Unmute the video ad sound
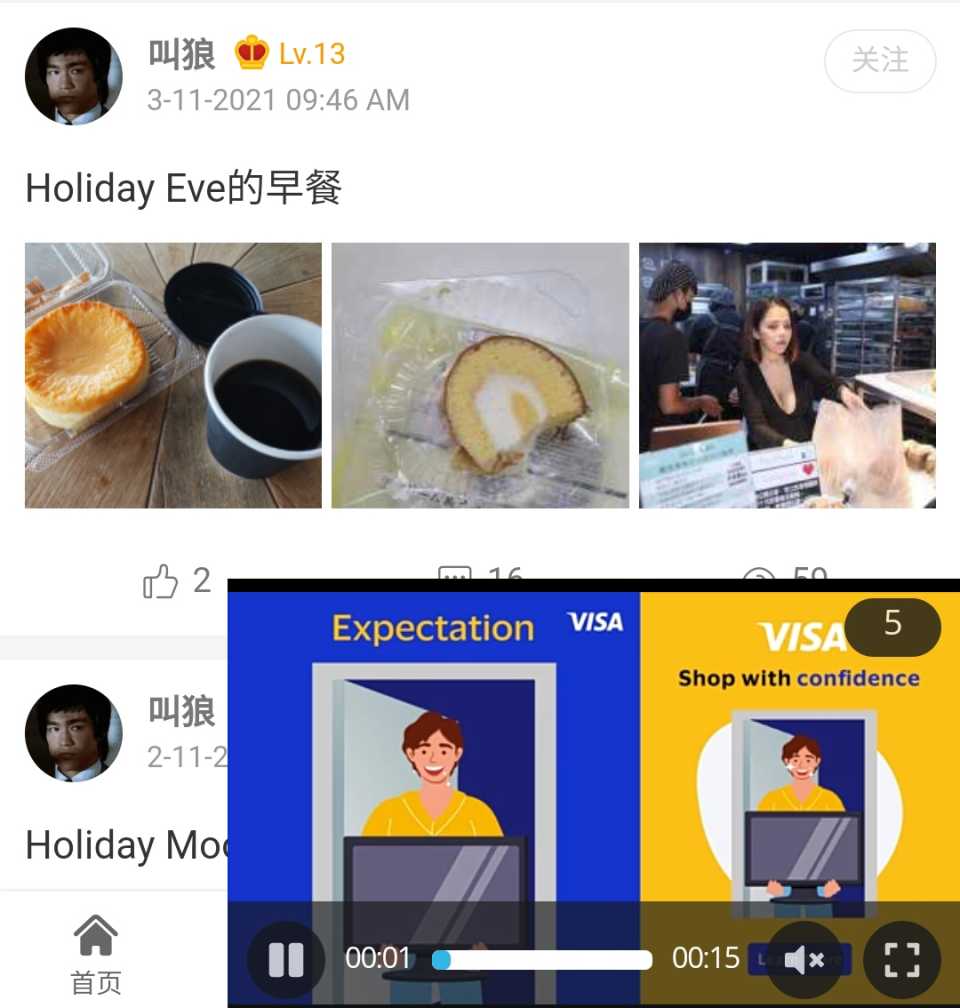This screenshot has width=960, height=1008. [x=803, y=960]
